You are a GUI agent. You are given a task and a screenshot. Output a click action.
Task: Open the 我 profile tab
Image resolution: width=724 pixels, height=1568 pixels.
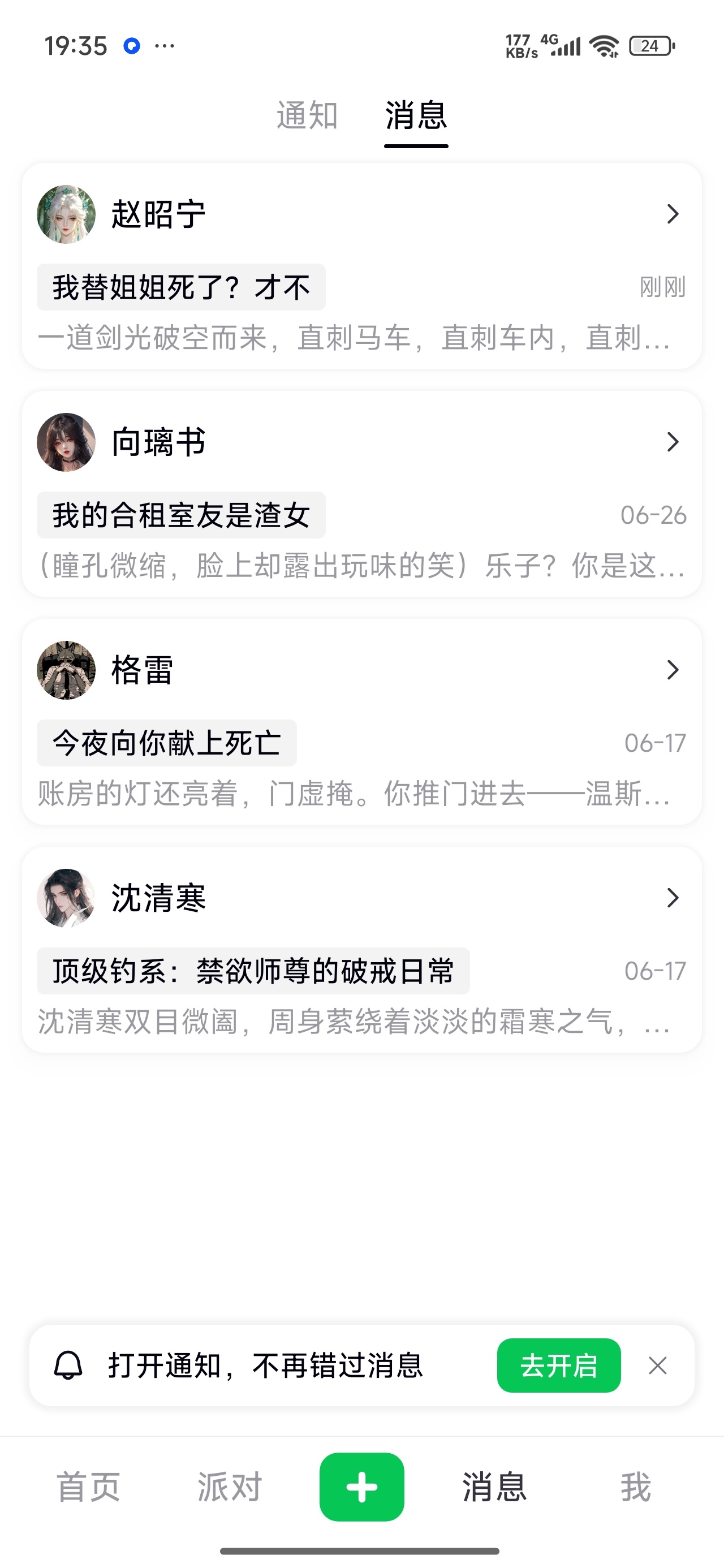pos(636,1487)
